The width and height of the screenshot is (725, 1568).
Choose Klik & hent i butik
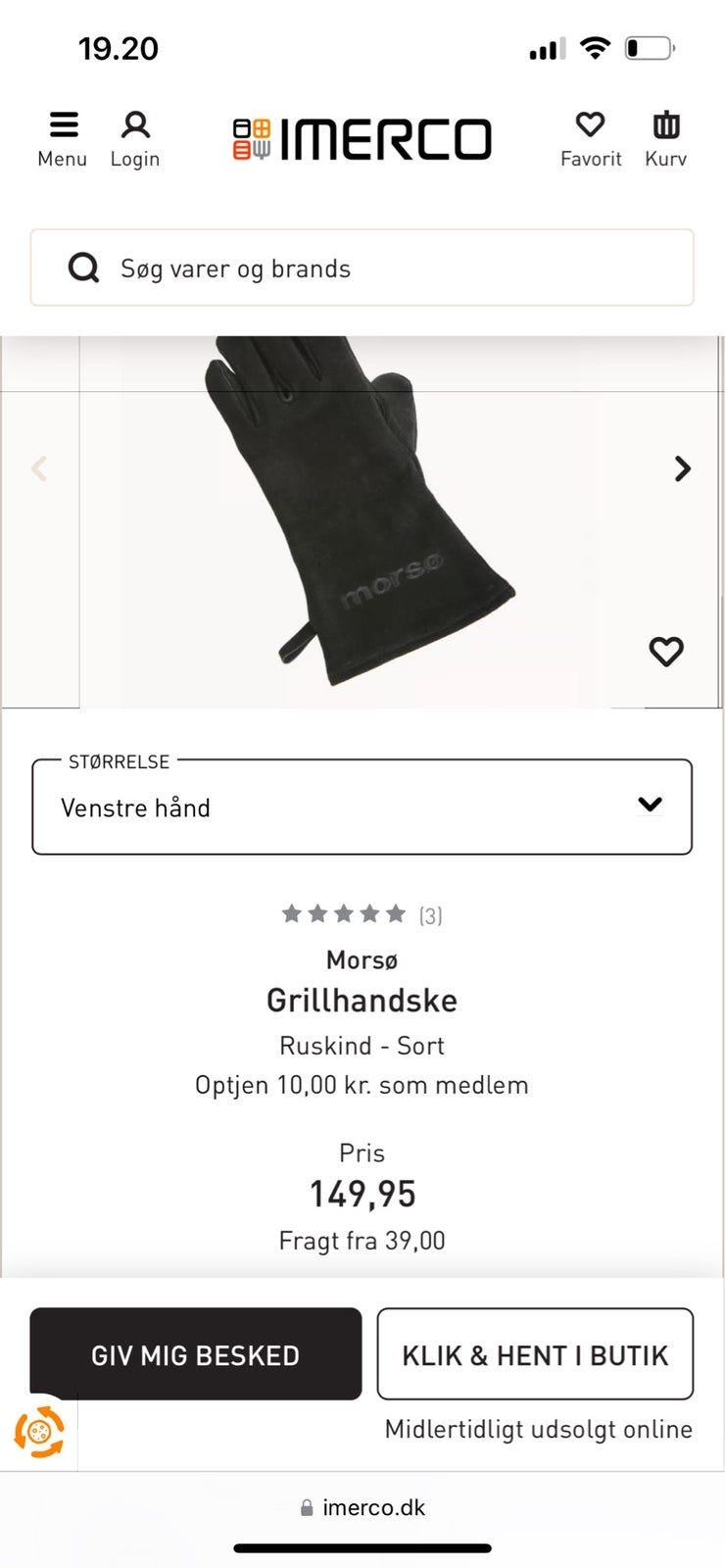[x=535, y=1353]
